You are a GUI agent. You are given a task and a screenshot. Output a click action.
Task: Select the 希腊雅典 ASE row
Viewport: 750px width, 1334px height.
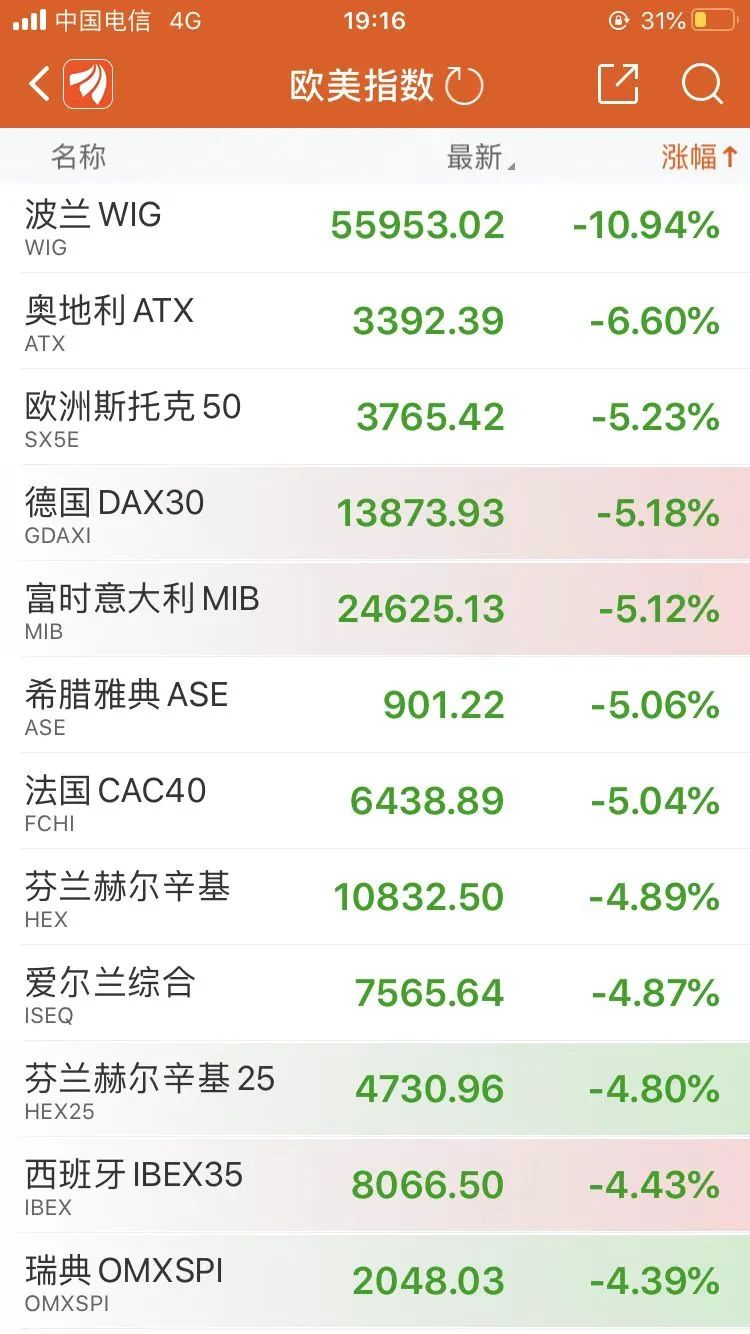point(375,705)
